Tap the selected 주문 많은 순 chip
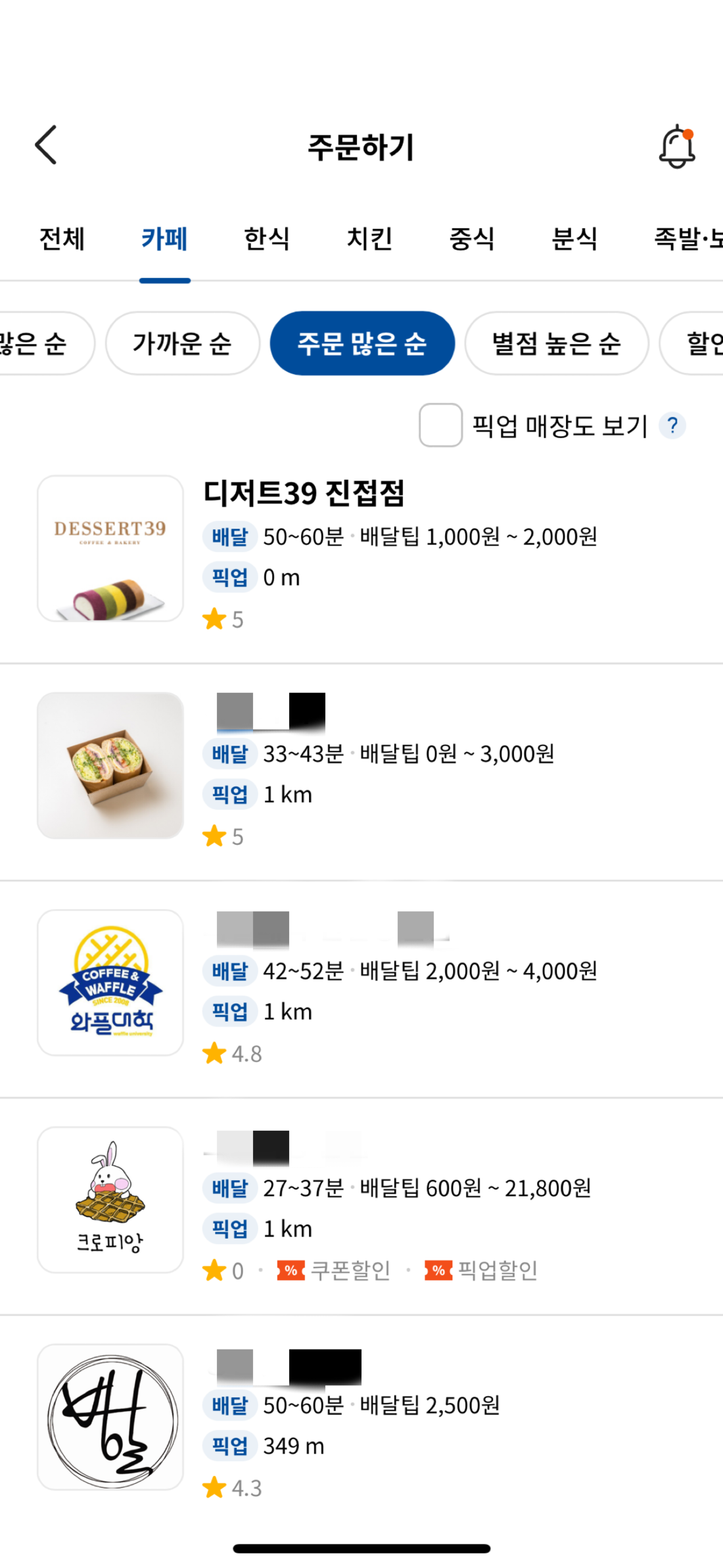The width and height of the screenshot is (723, 1568). [x=362, y=343]
